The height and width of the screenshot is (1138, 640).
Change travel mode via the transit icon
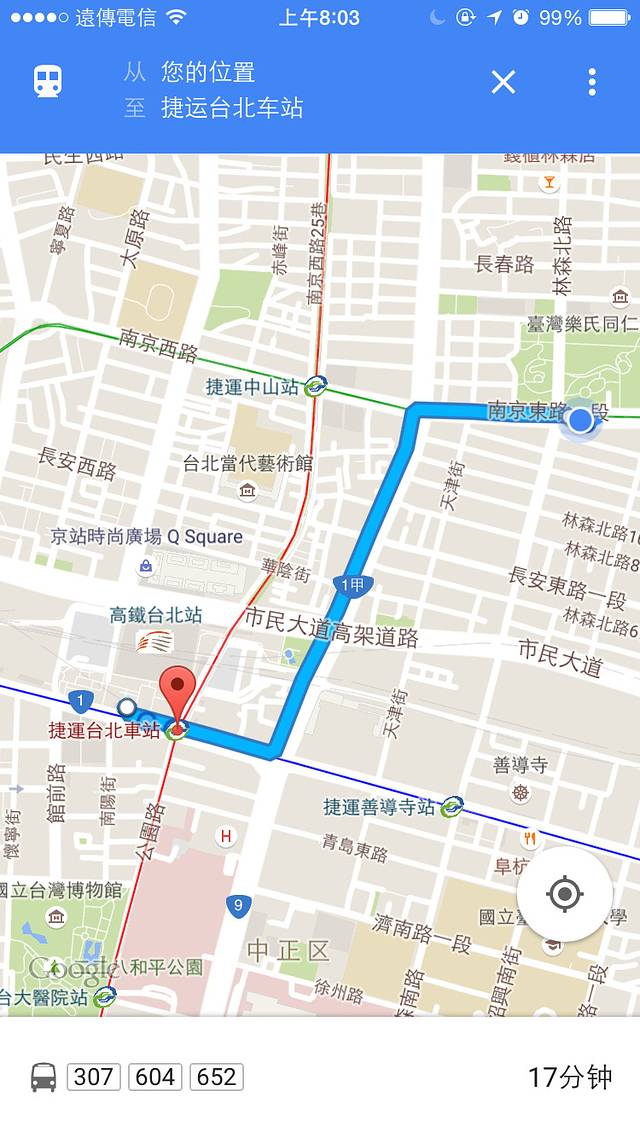[47, 82]
